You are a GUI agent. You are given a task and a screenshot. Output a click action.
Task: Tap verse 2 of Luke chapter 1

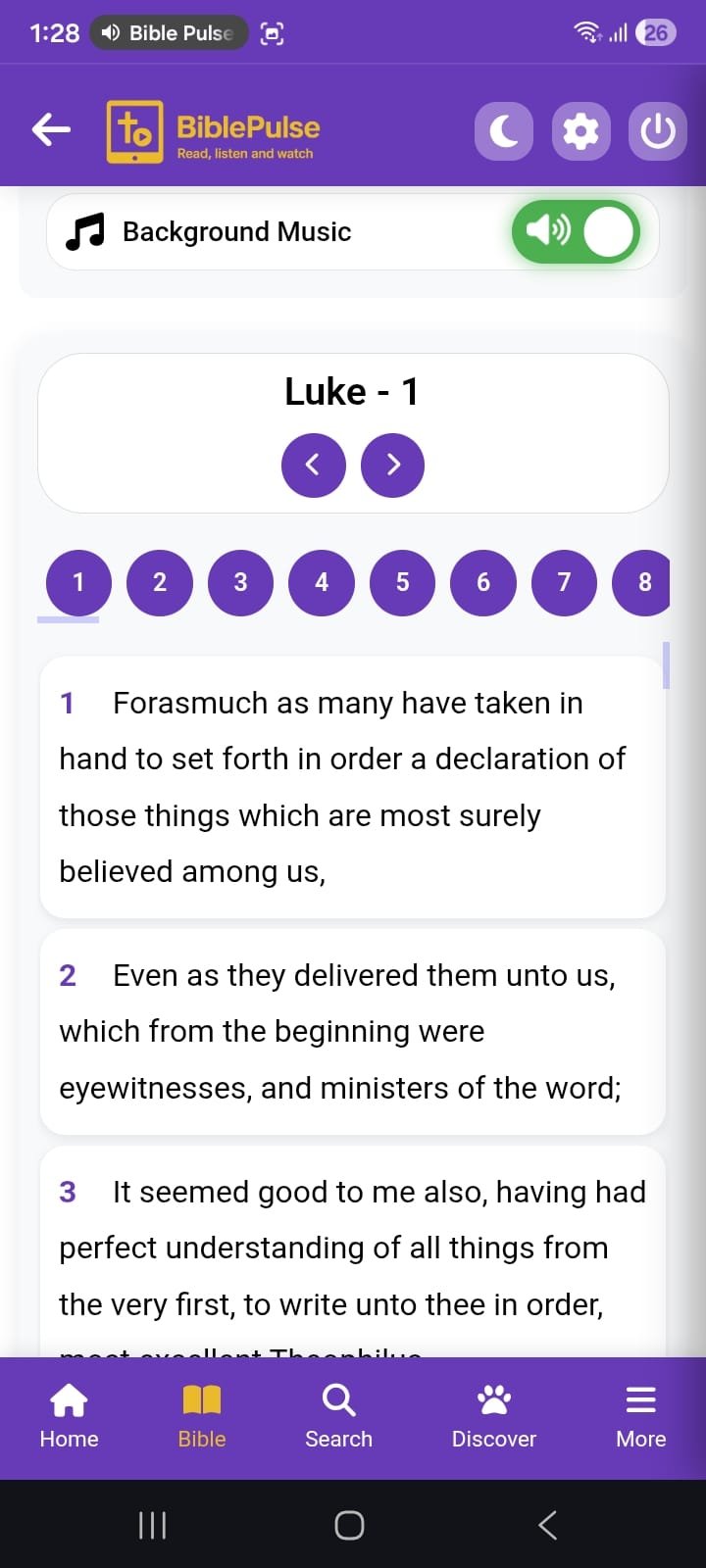(x=352, y=1030)
